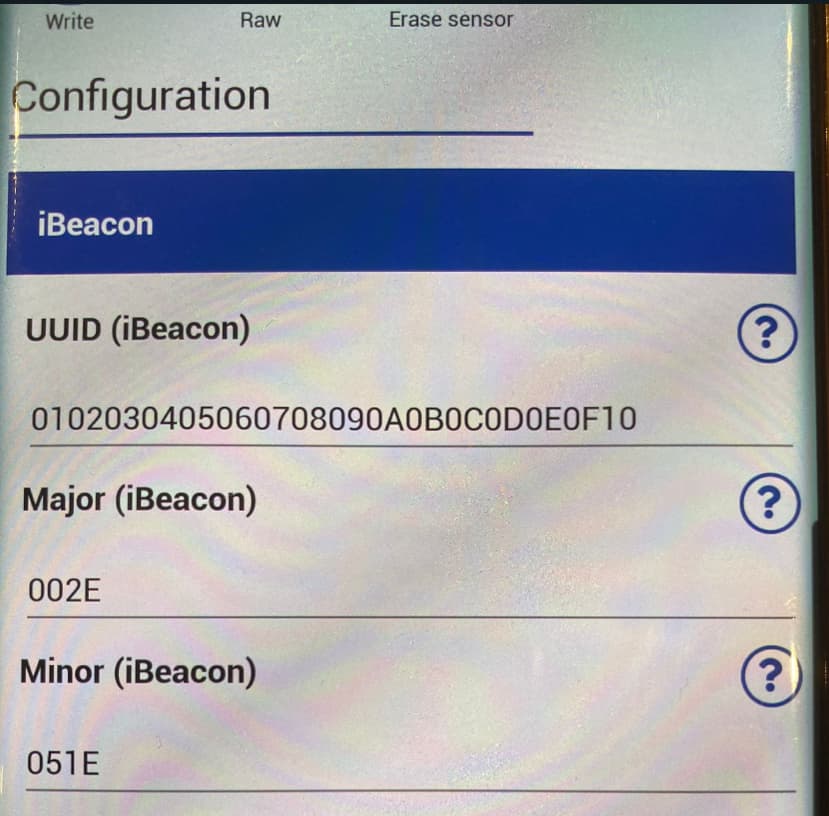Open help for Minor (iBeacon)

(768, 676)
